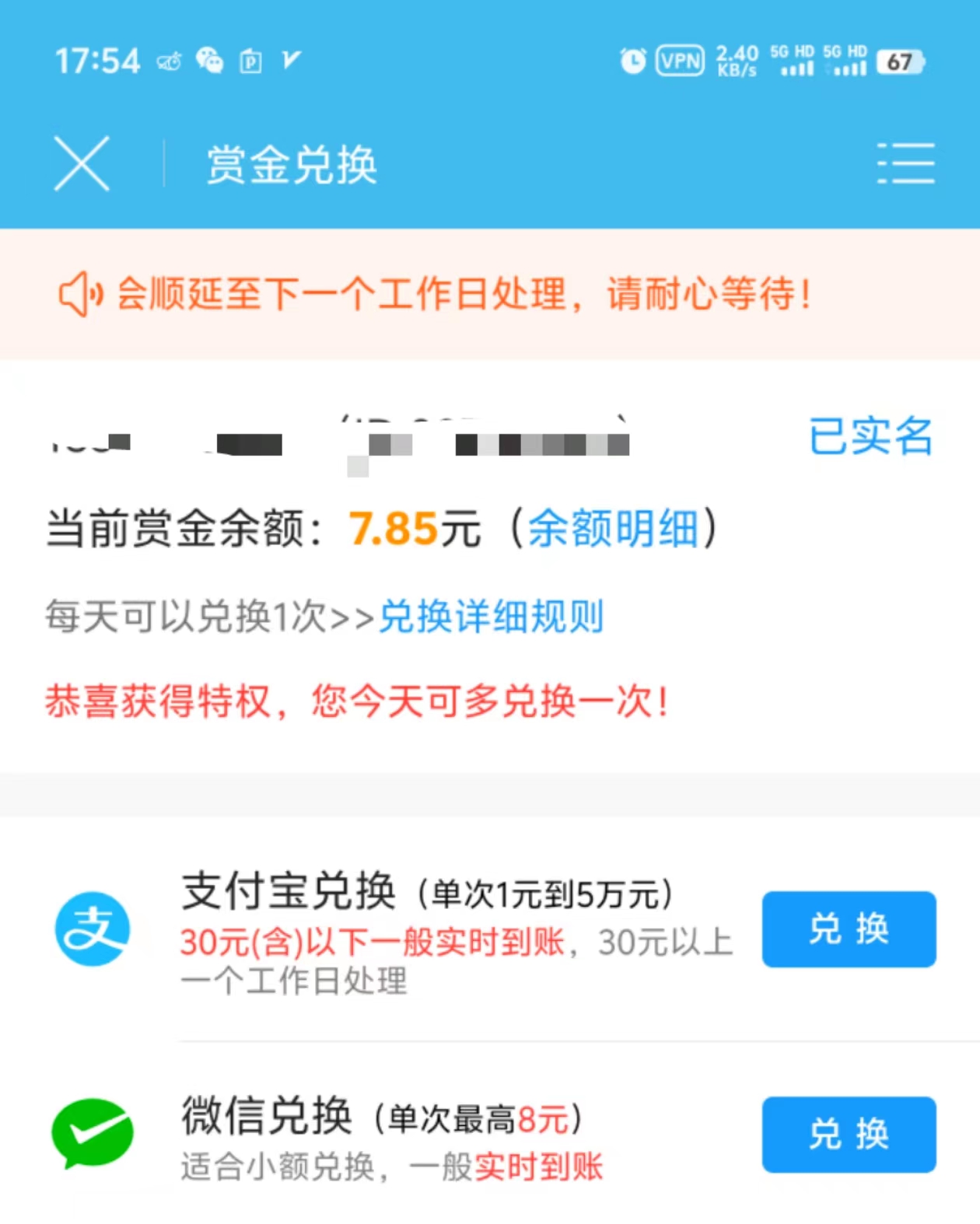
Task: Tap the P clipboard icon in status bar
Action: tap(250, 61)
